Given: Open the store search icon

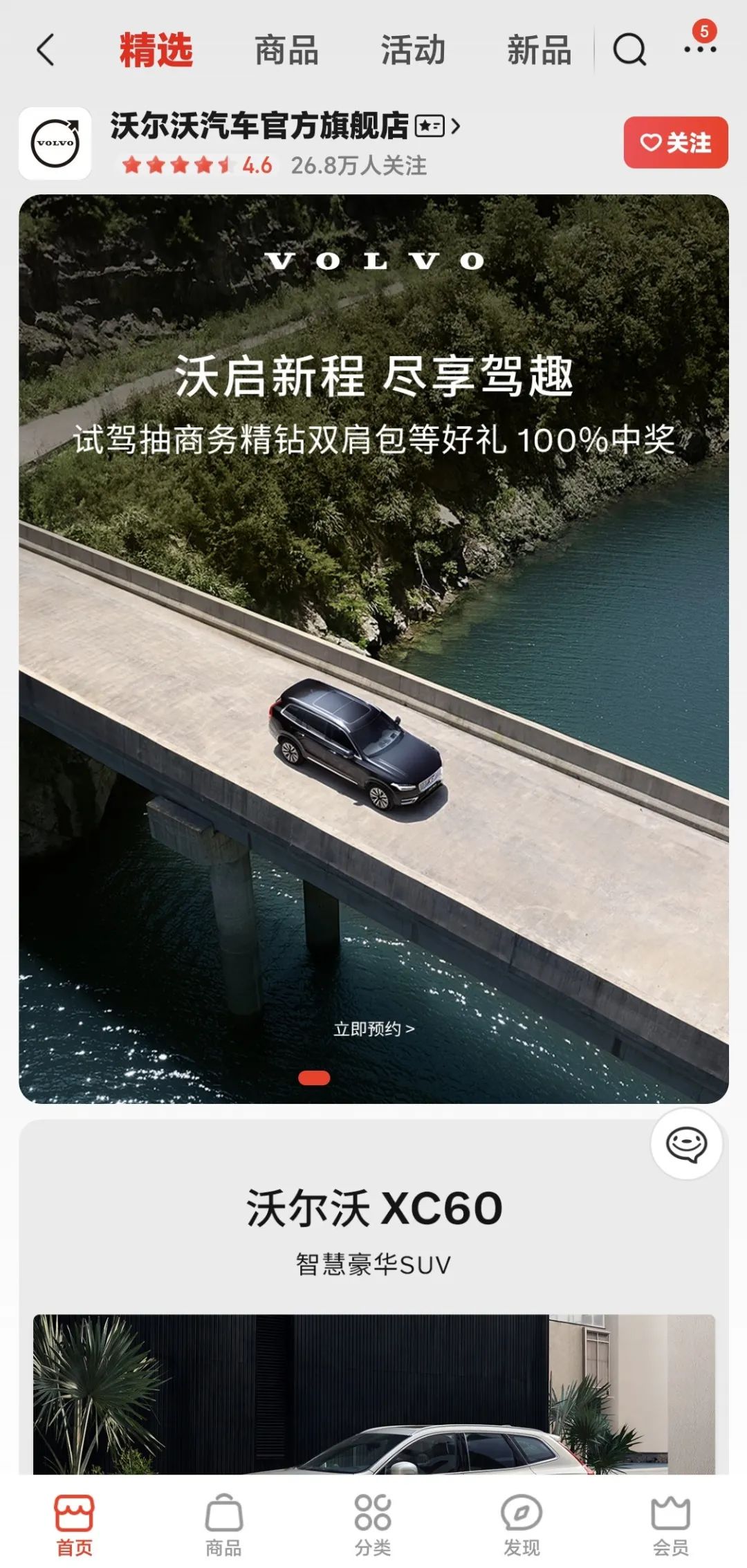Looking at the screenshot, I should (x=629, y=50).
